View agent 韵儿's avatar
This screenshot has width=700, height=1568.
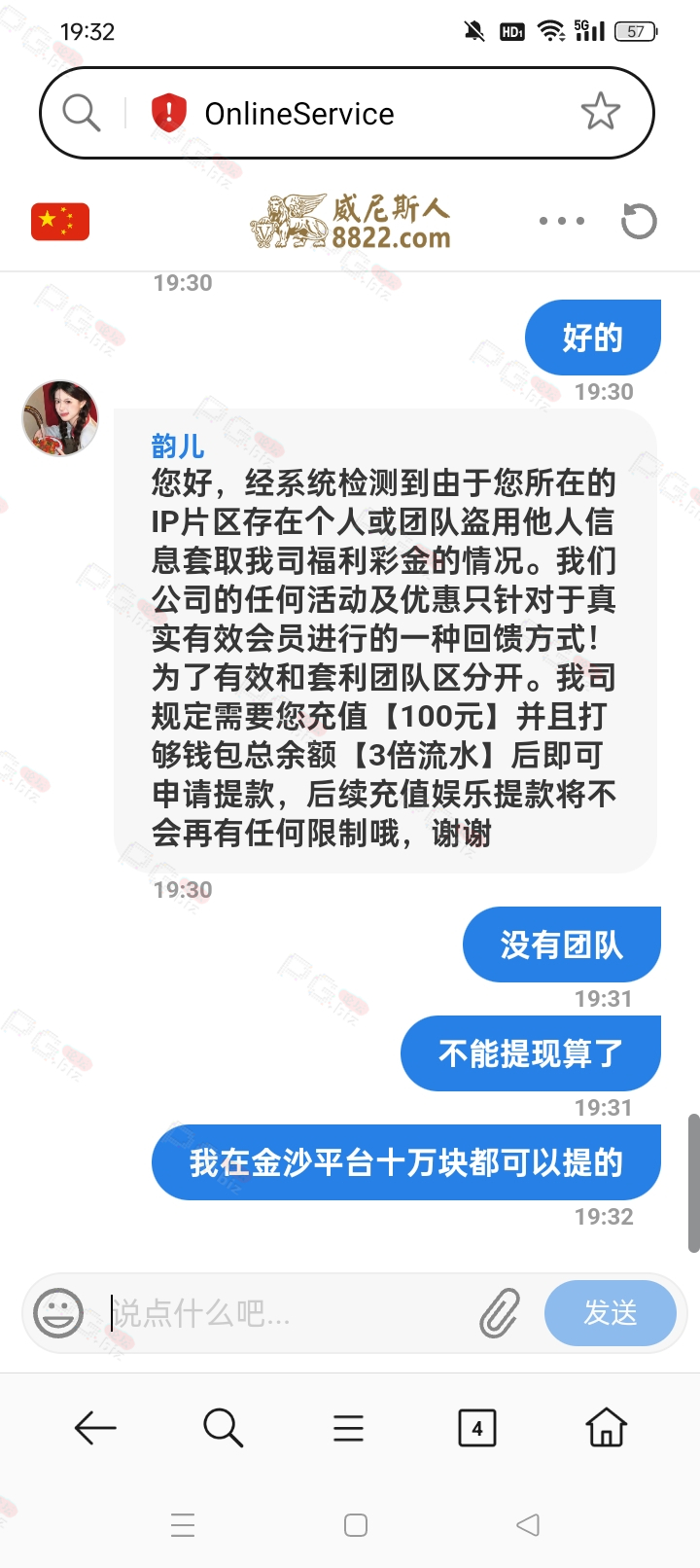[x=60, y=418]
